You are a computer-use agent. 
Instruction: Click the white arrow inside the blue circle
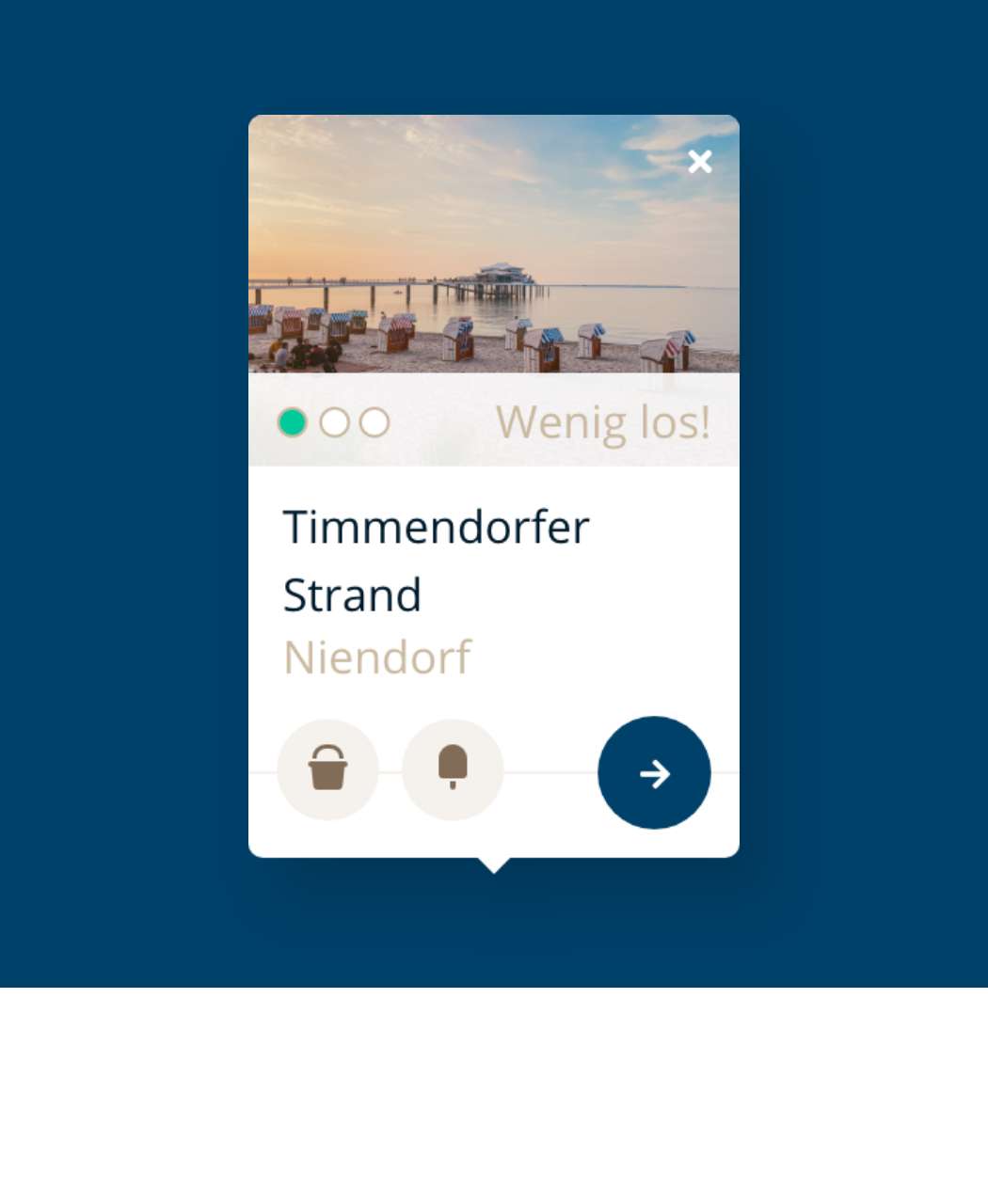pos(654,772)
